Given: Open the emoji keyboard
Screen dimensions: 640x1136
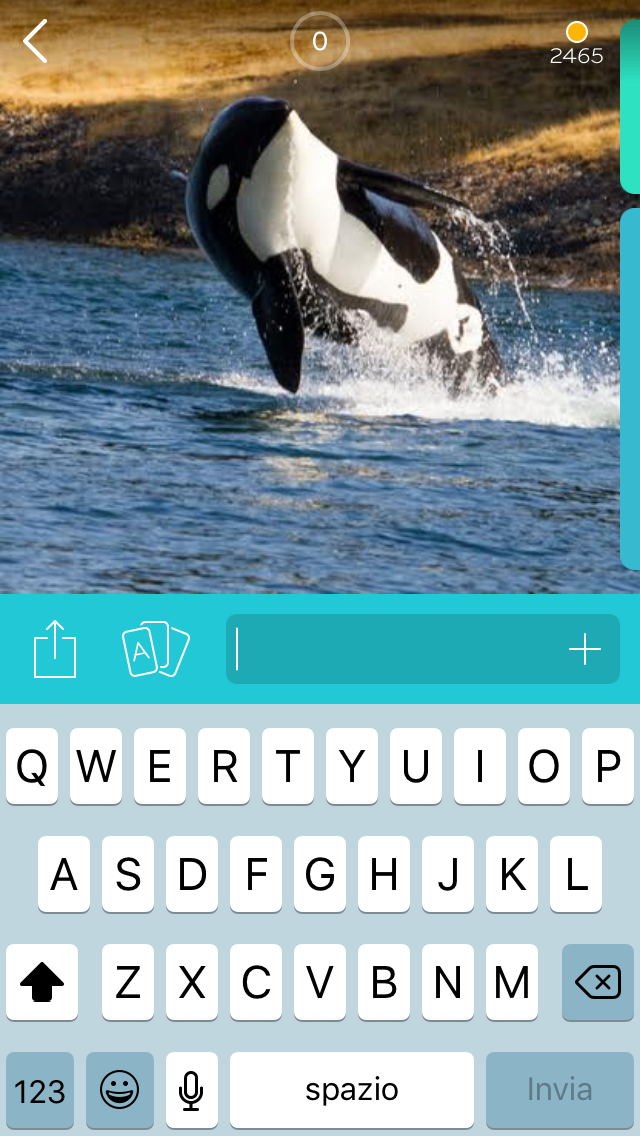Looking at the screenshot, I should click(120, 1090).
